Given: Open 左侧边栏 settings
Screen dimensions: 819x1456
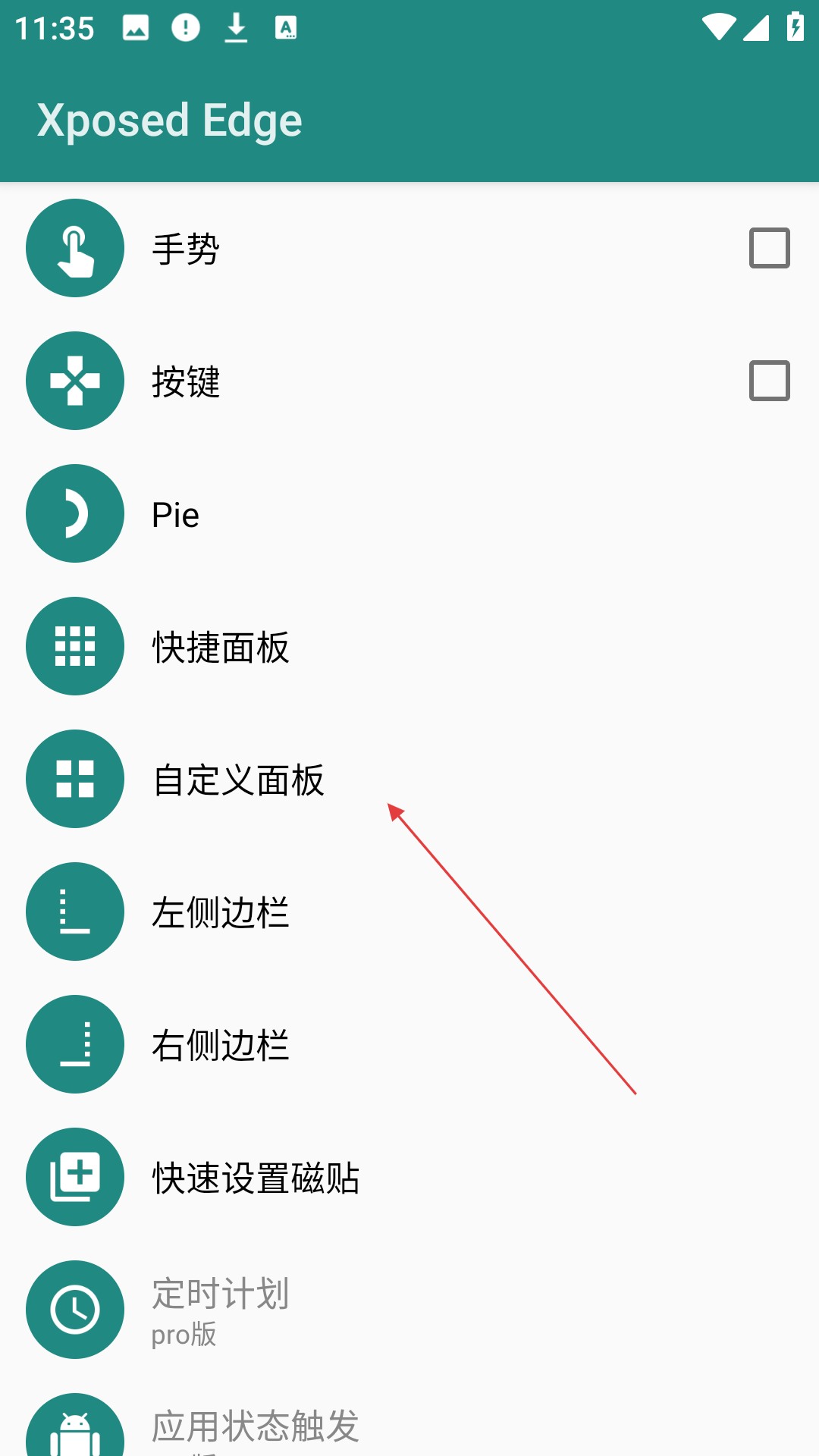Looking at the screenshot, I should 409,912.
